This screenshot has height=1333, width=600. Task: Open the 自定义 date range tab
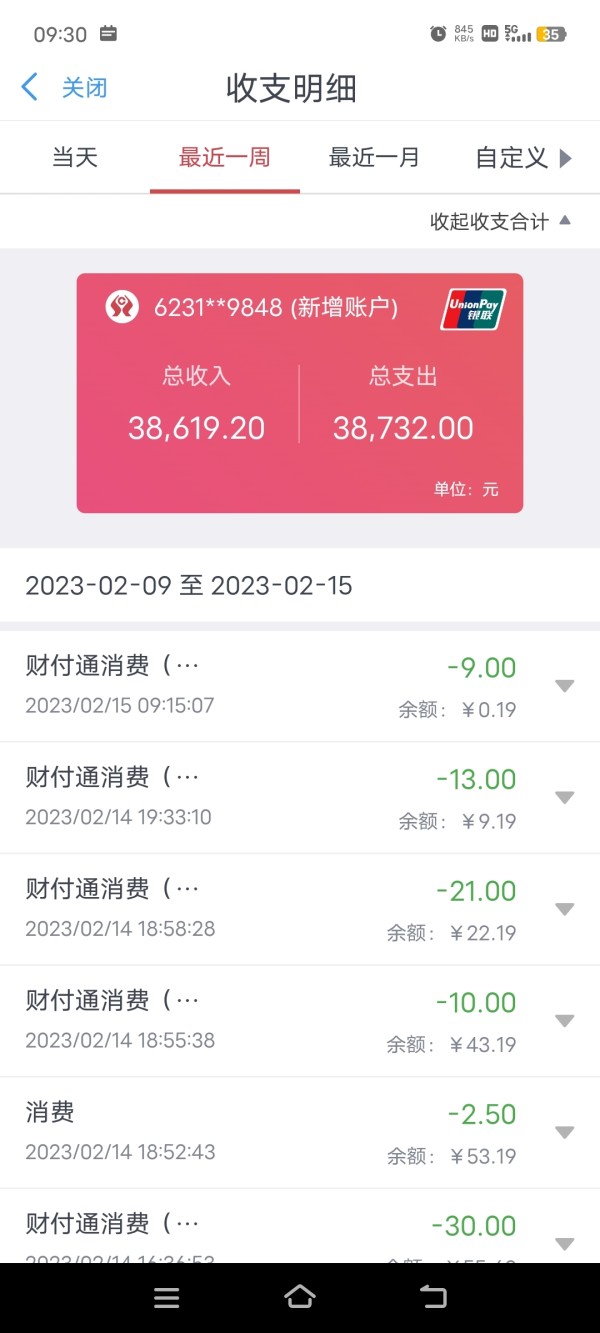pyautogui.click(x=511, y=158)
